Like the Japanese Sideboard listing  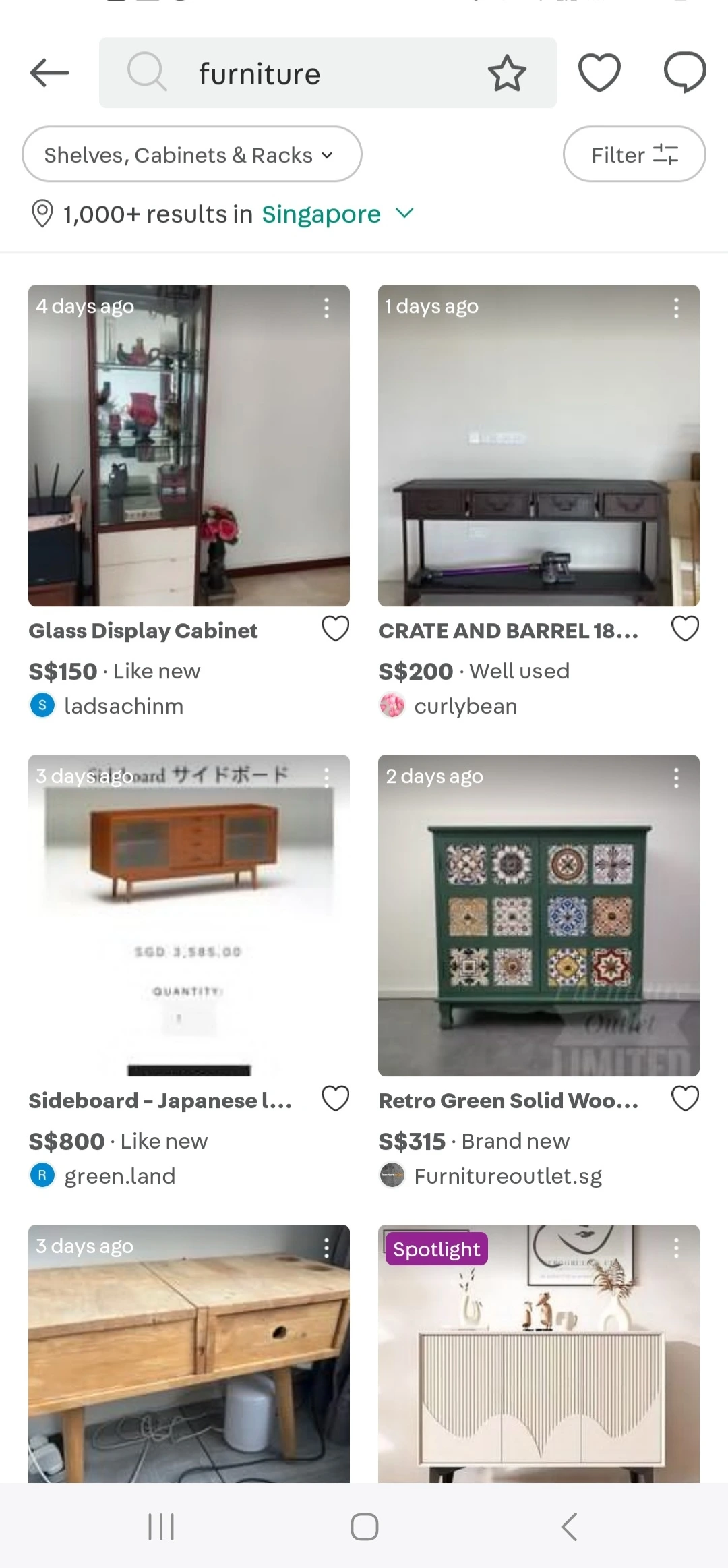pyautogui.click(x=335, y=1099)
